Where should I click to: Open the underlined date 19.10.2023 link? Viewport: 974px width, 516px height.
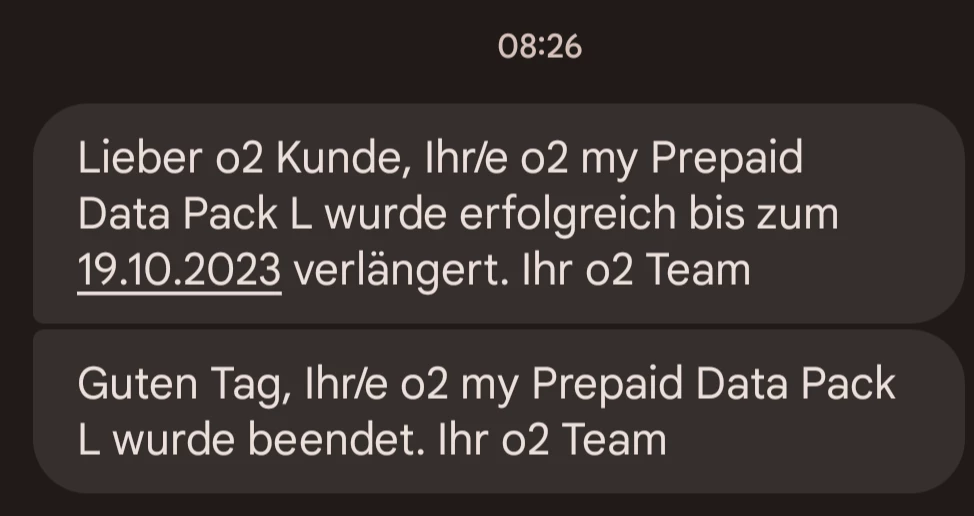[x=179, y=270]
